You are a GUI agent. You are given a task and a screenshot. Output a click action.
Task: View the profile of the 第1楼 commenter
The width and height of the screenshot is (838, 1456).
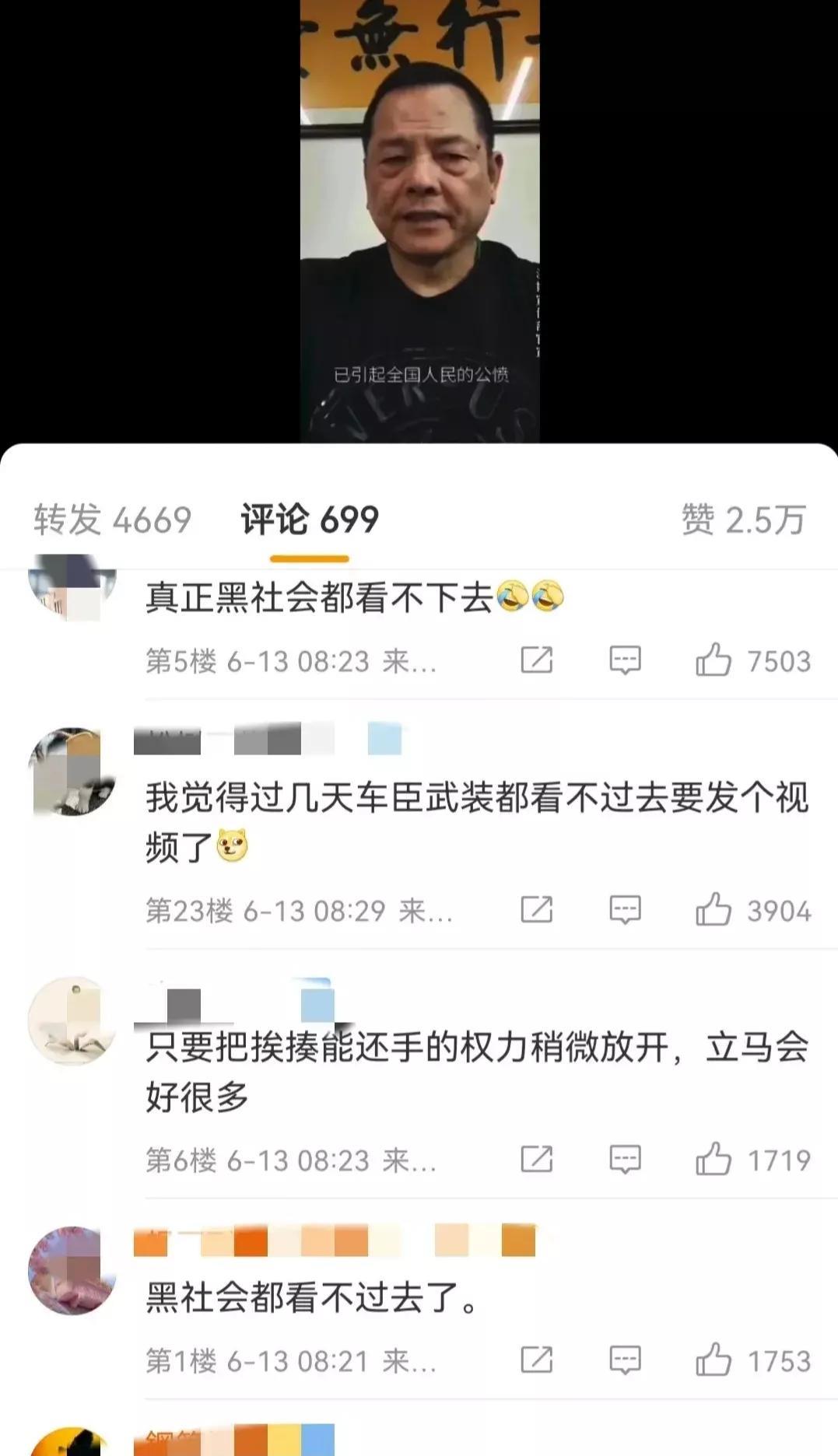pos(72,1271)
